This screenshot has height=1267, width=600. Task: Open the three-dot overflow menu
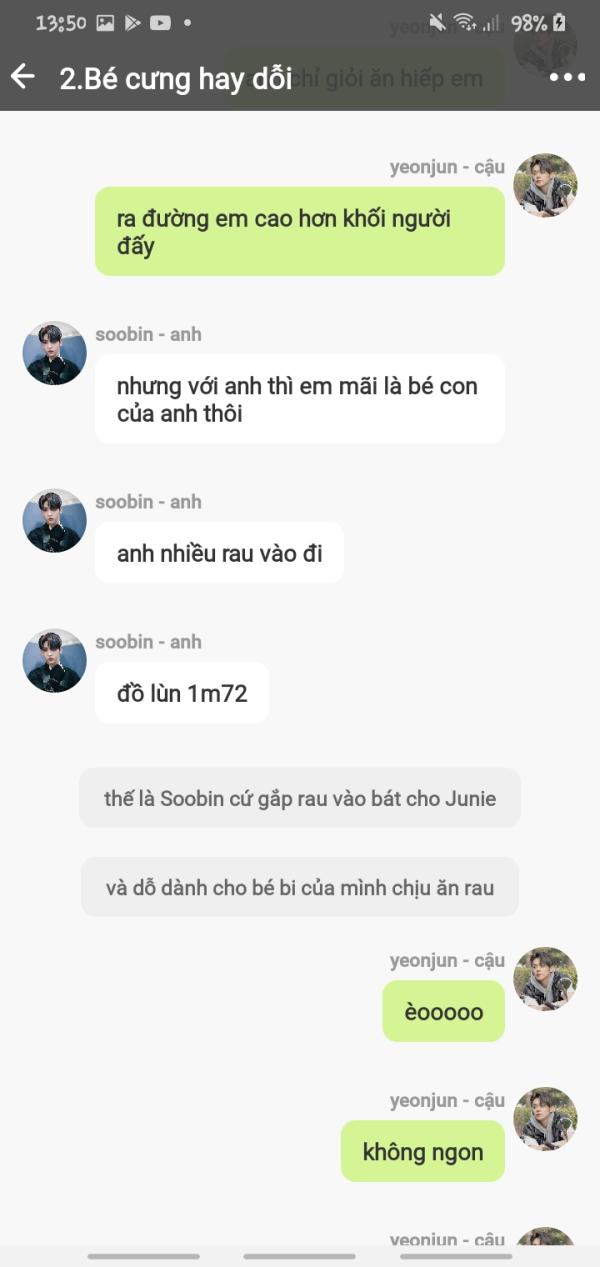click(567, 77)
